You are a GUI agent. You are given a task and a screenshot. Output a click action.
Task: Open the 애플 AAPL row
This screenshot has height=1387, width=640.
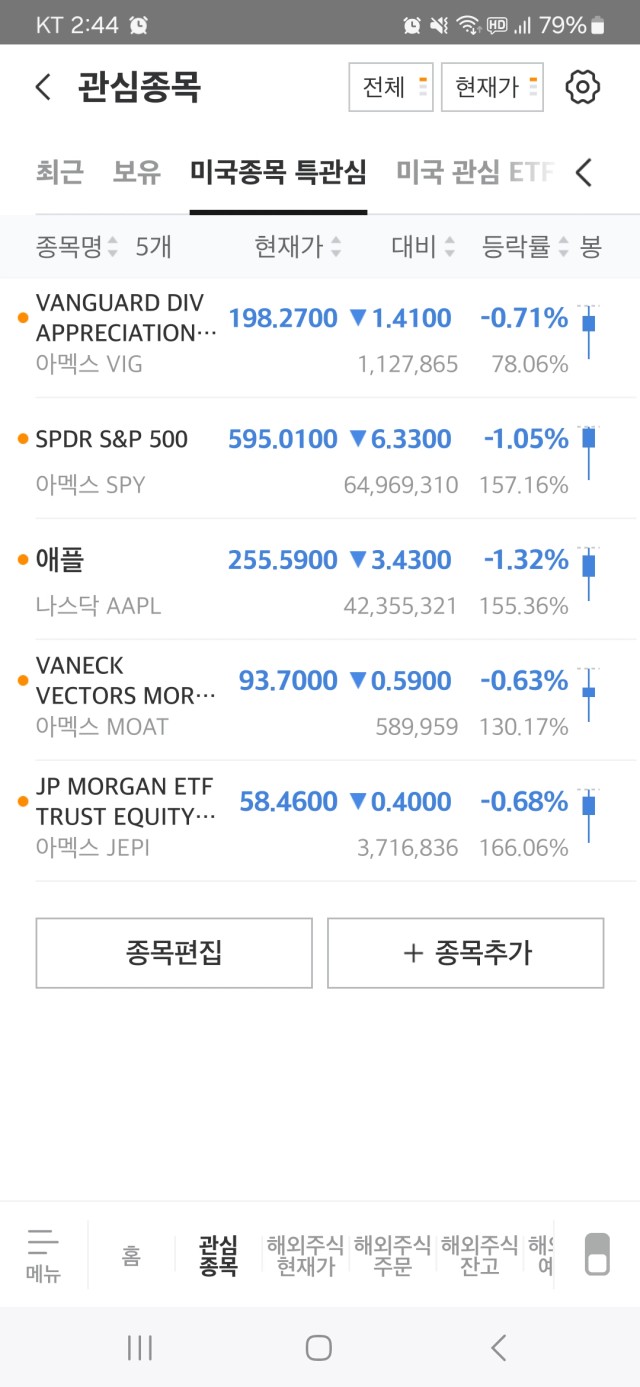pos(320,580)
